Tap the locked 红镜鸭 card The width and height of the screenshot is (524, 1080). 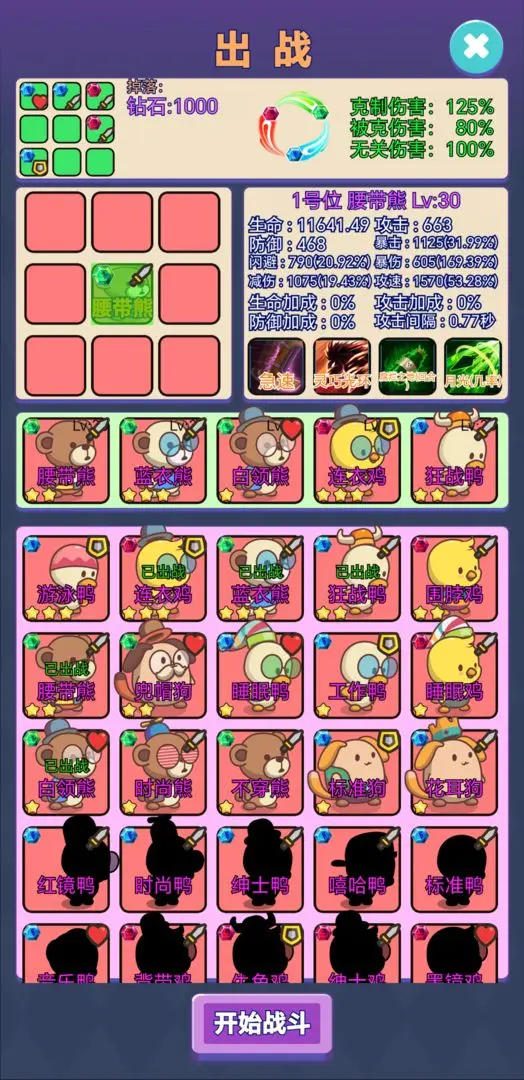(x=66, y=869)
